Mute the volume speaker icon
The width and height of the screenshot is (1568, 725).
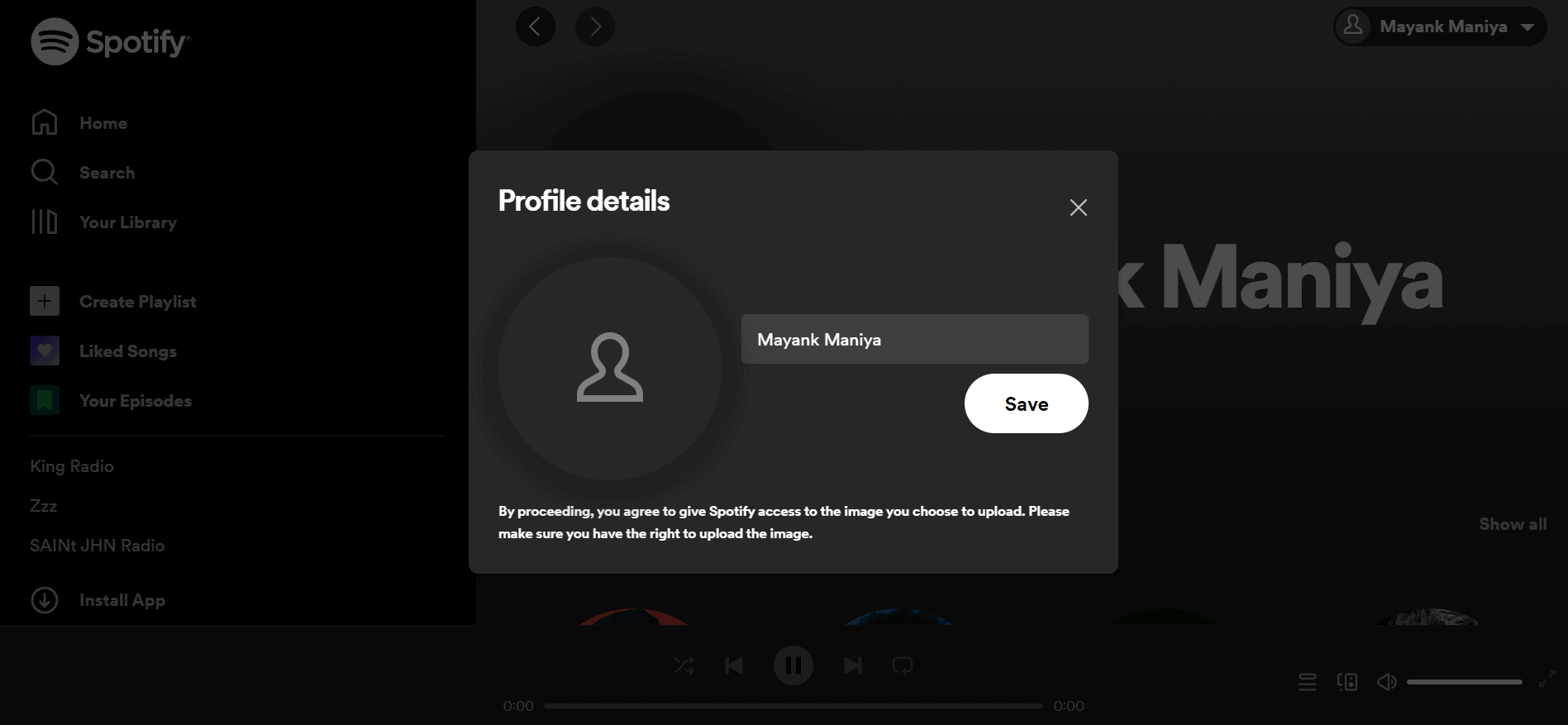tap(1386, 682)
